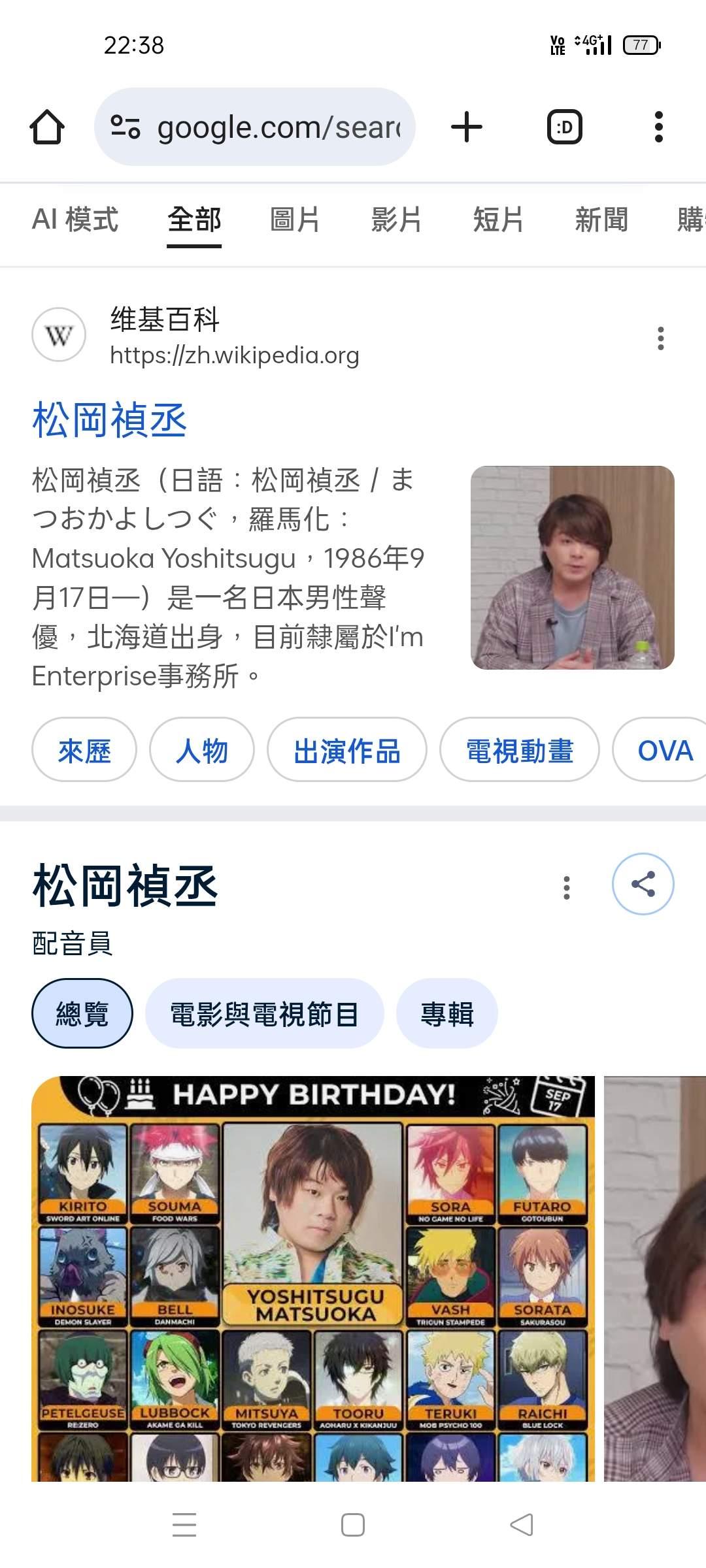Switch to the AI 模式 tab

click(75, 220)
